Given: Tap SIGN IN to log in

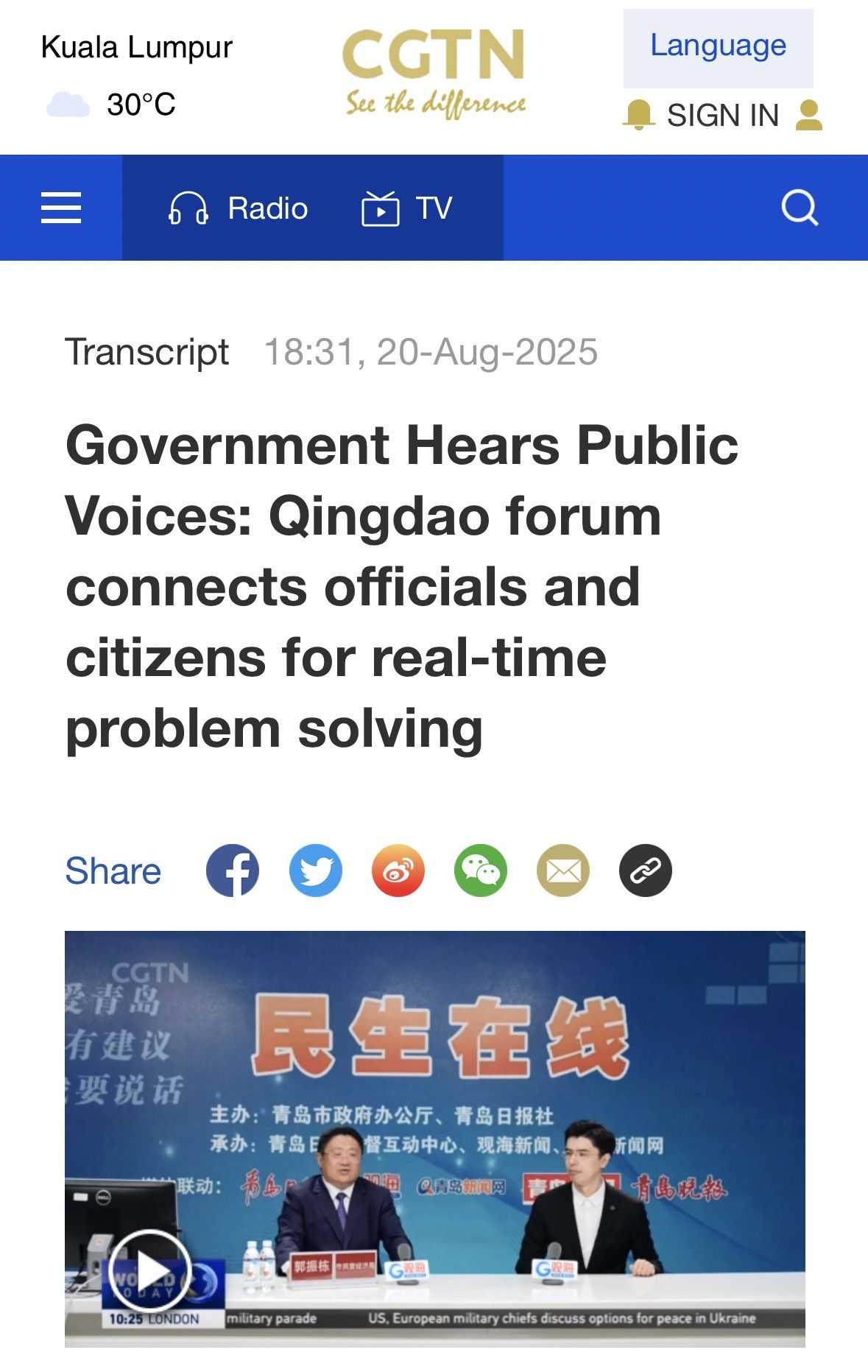Looking at the screenshot, I should (x=722, y=116).
